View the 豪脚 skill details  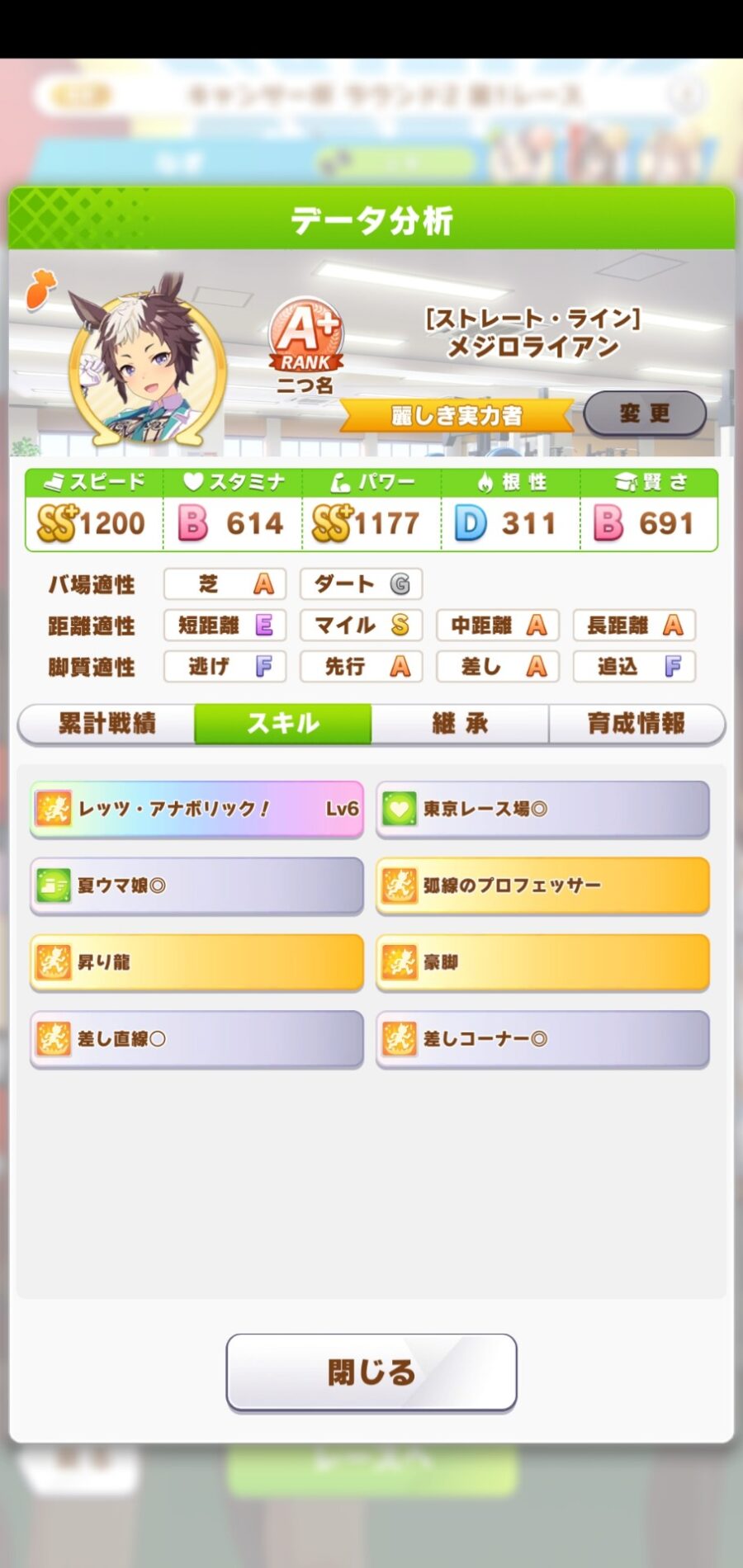click(542, 962)
